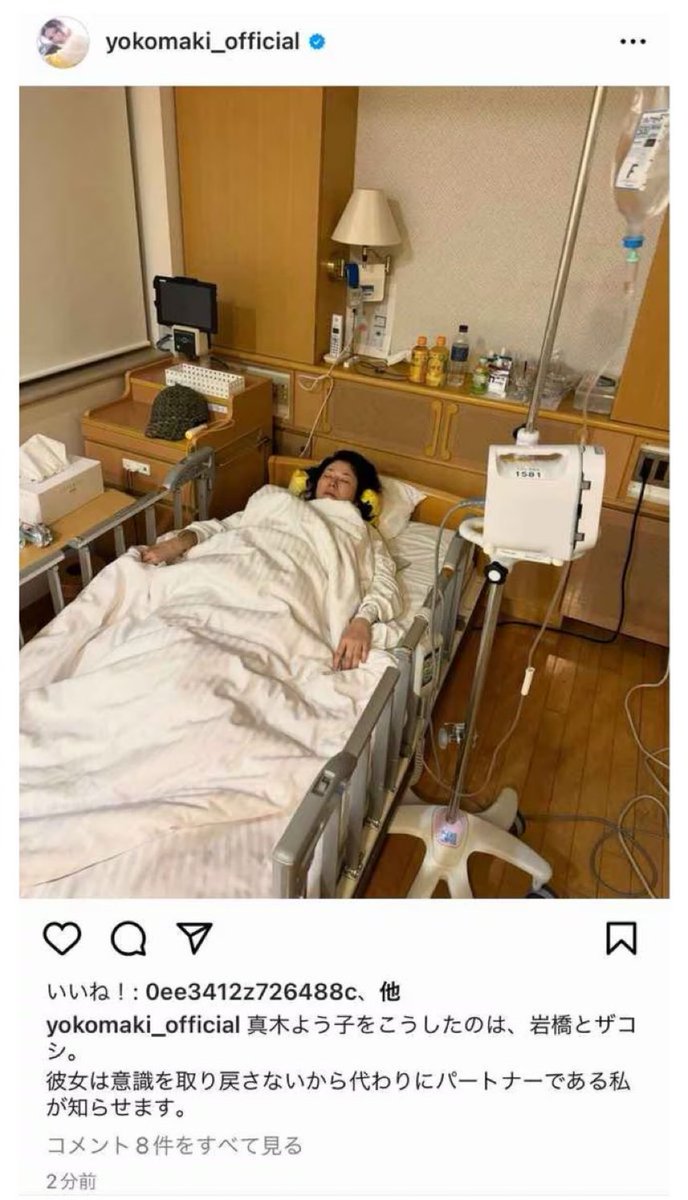View all 8 comments

pyautogui.click(x=175, y=1145)
